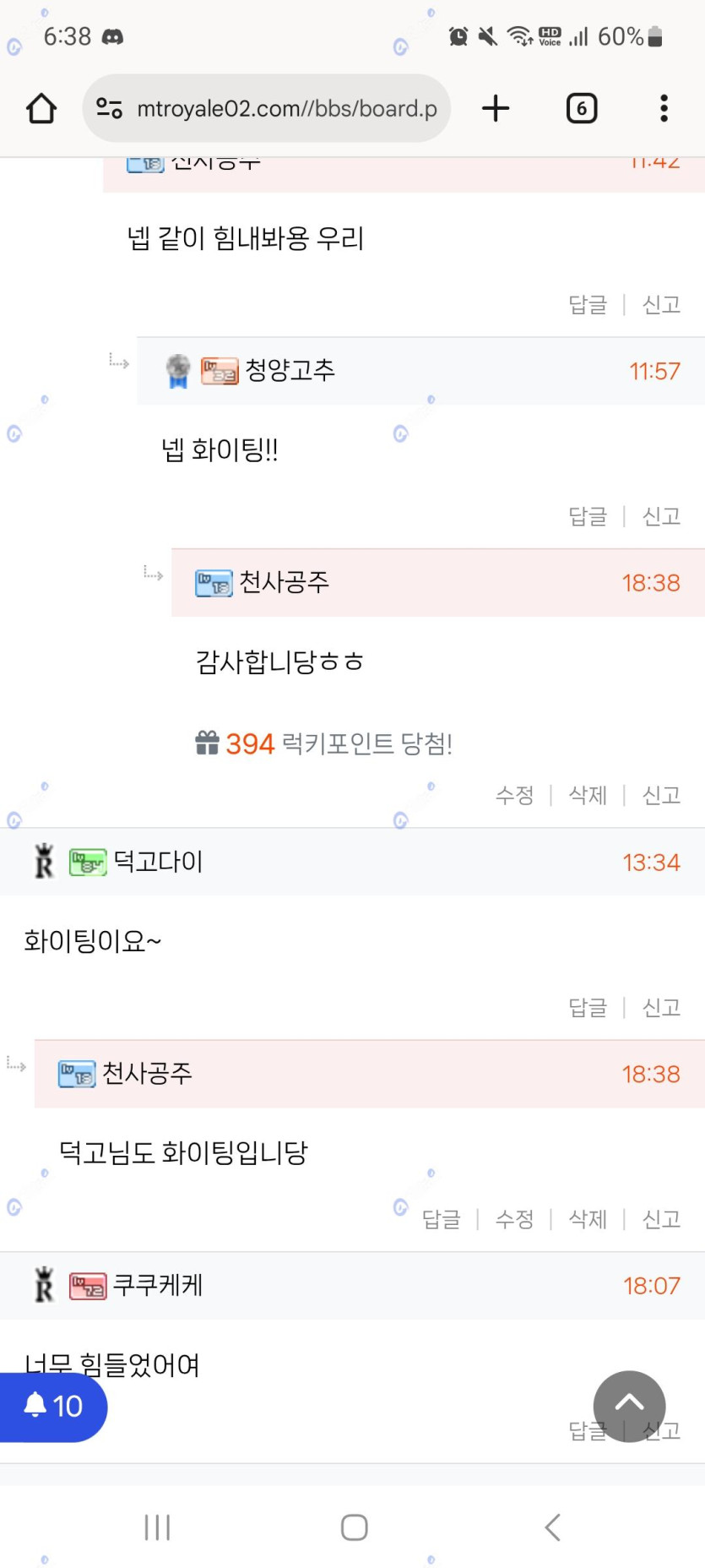Image resolution: width=705 pixels, height=1568 pixels.
Task: Open the tab switcher showing 6 tabs
Action: pos(582,108)
